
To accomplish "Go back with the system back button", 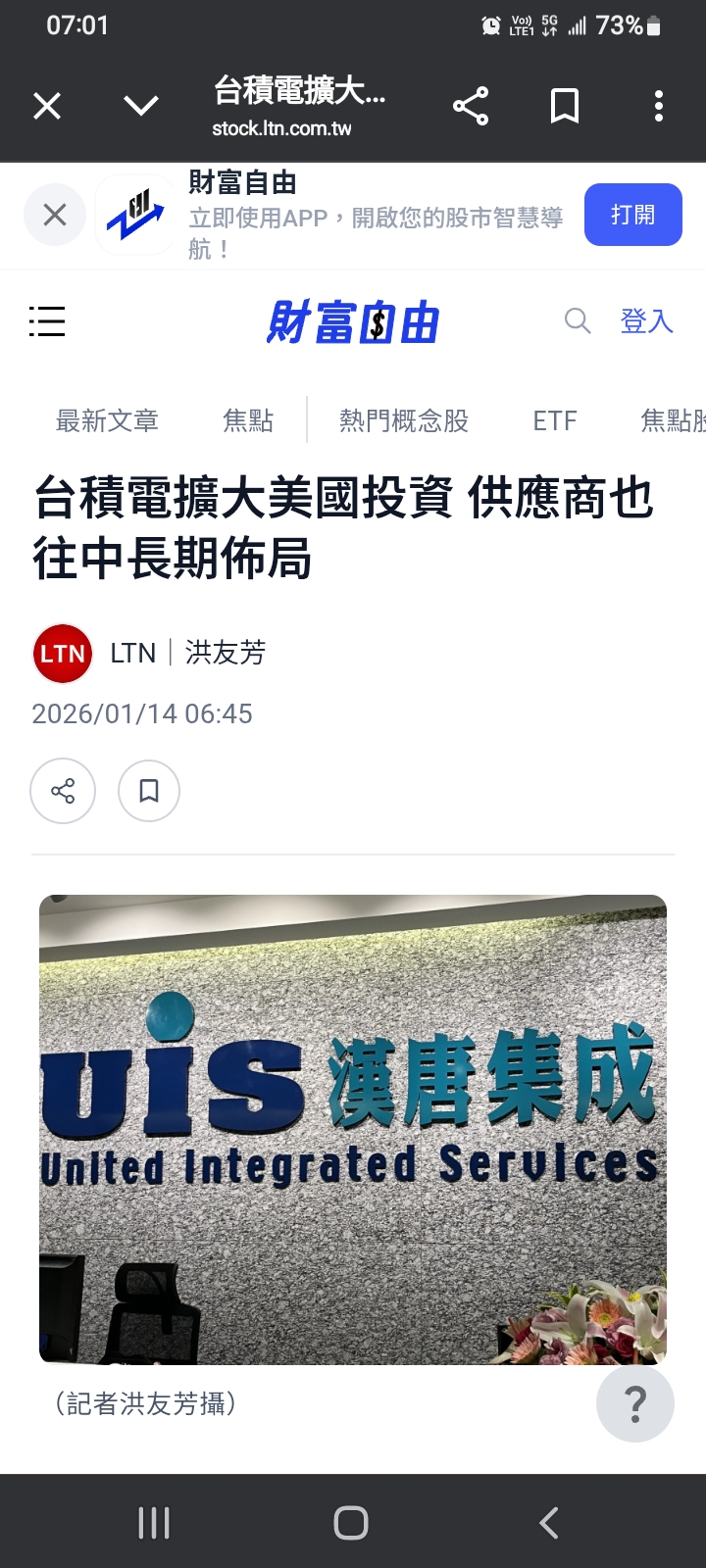I will click(x=549, y=1523).
